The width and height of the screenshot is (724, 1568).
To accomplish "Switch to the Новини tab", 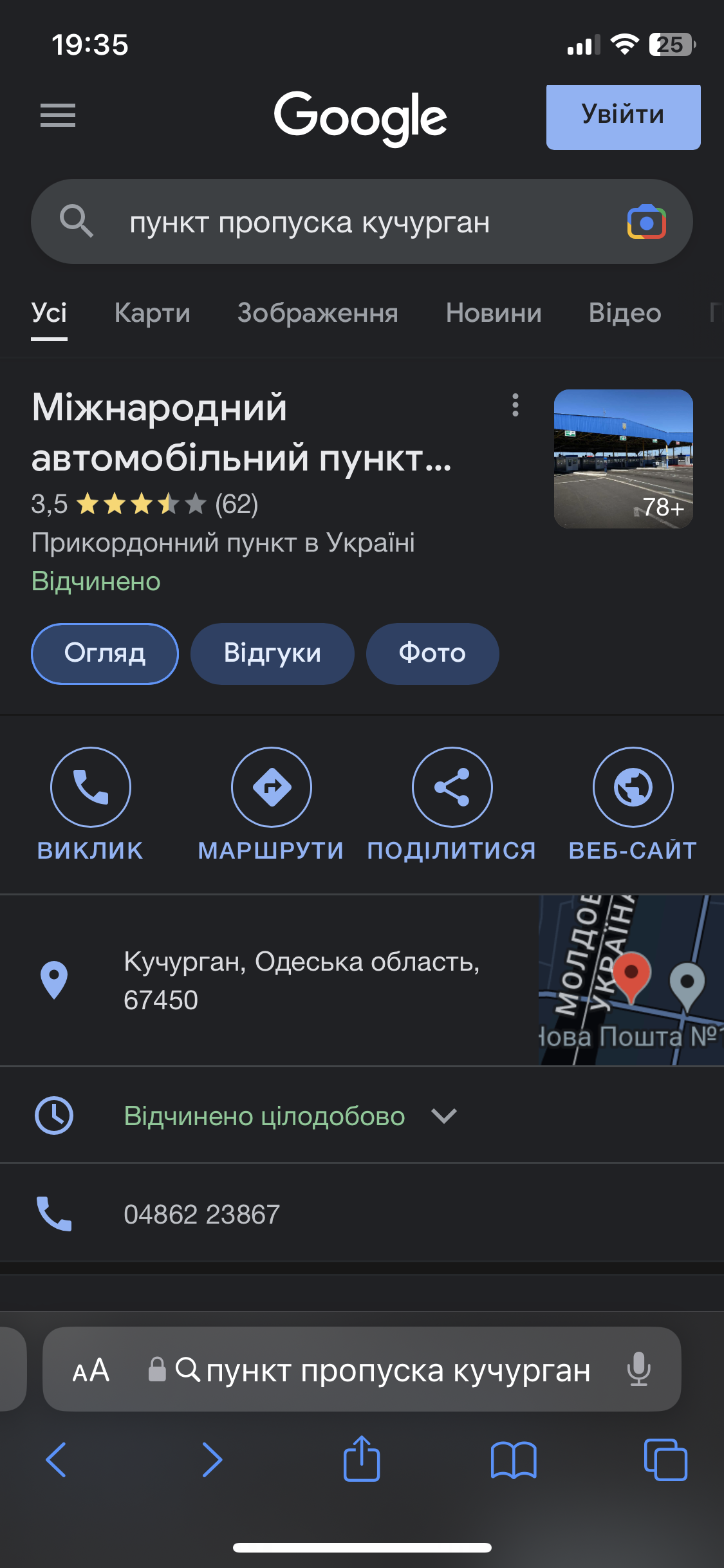I will coord(494,313).
